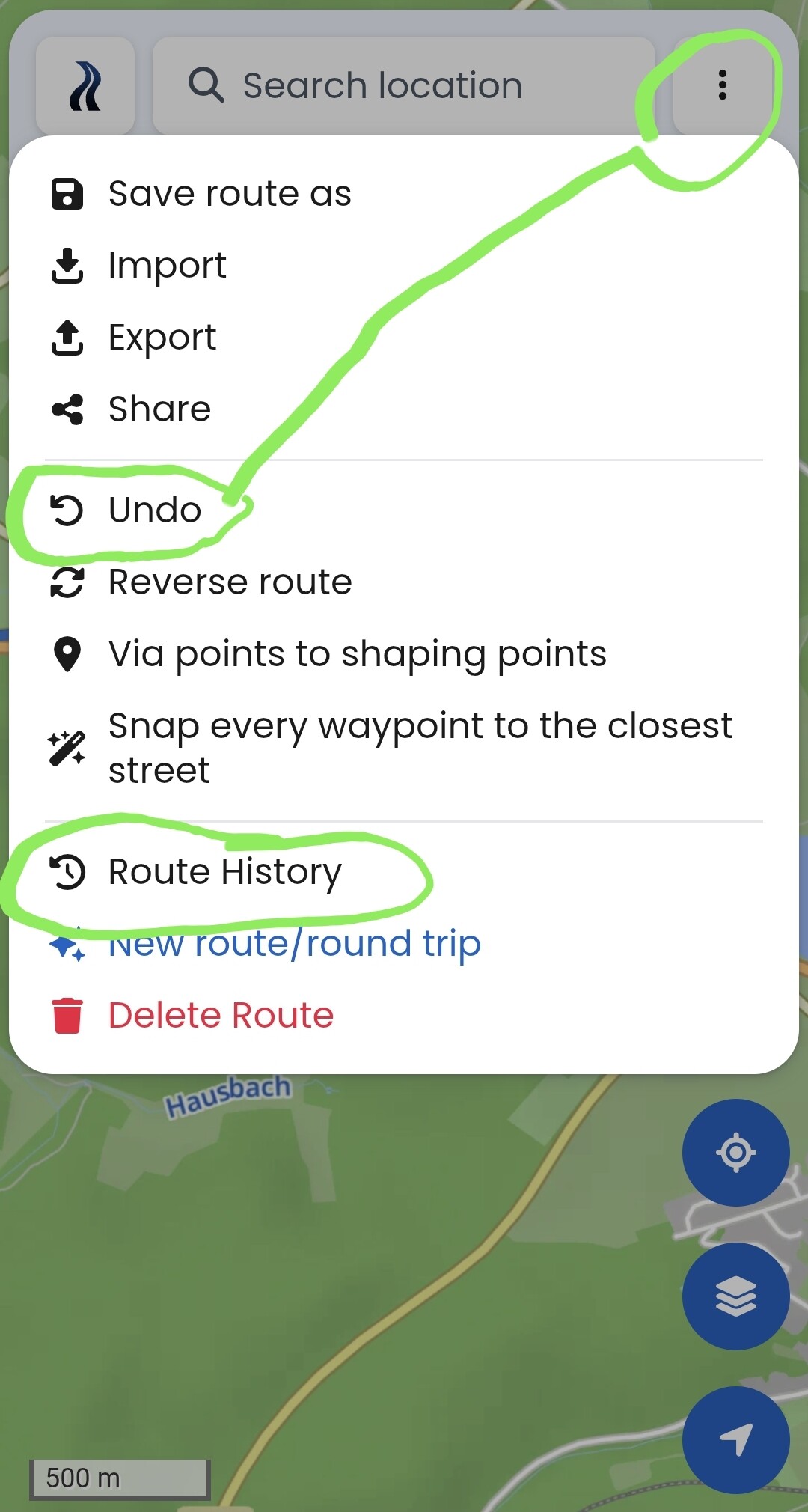Tap the app logo button
The width and height of the screenshot is (808, 1512).
[x=85, y=85]
